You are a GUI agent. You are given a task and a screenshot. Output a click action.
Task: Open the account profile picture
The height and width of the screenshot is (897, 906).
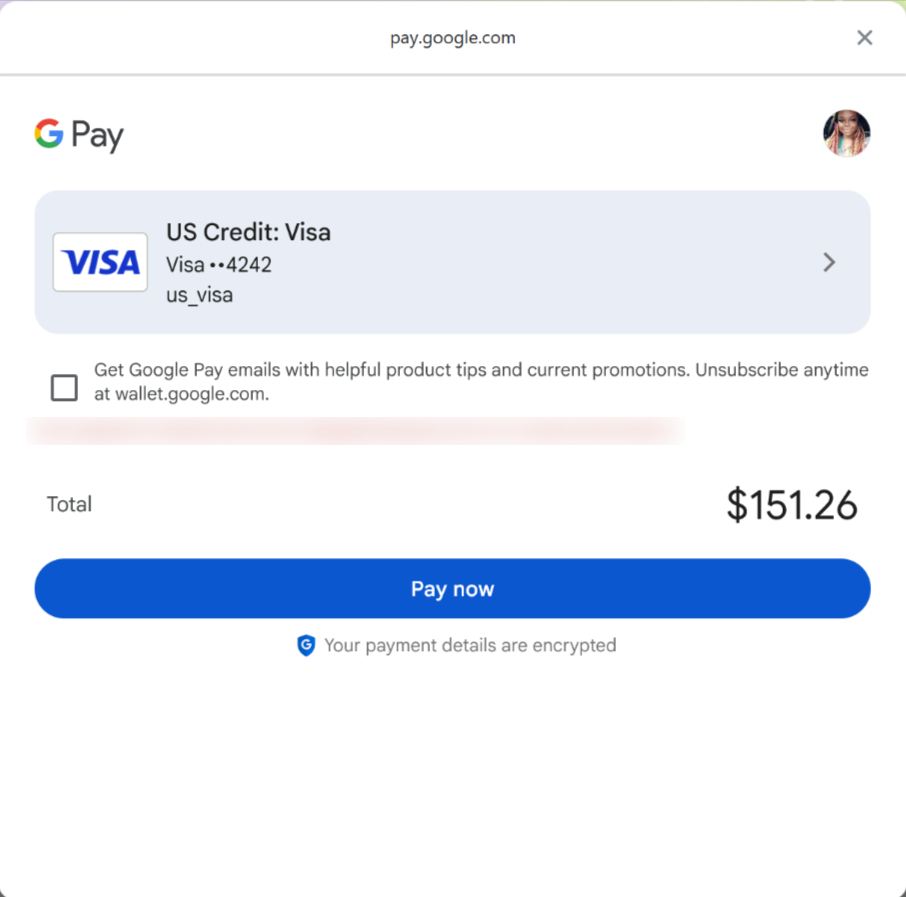(846, 134)
